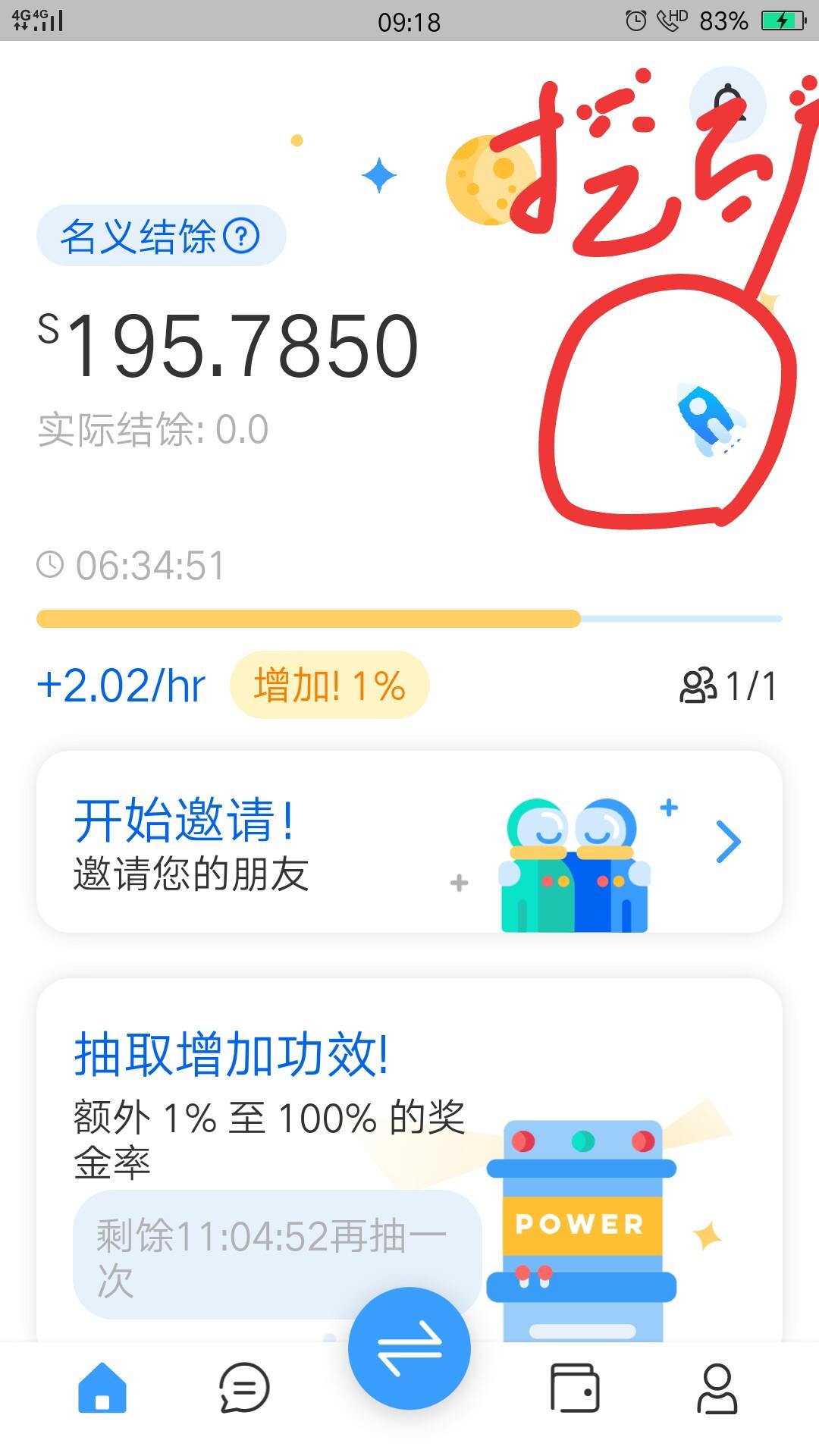Tap the 名义结馀 help chip
Viewport: 819px width, 1456px height.
click(x=161, y=236)
